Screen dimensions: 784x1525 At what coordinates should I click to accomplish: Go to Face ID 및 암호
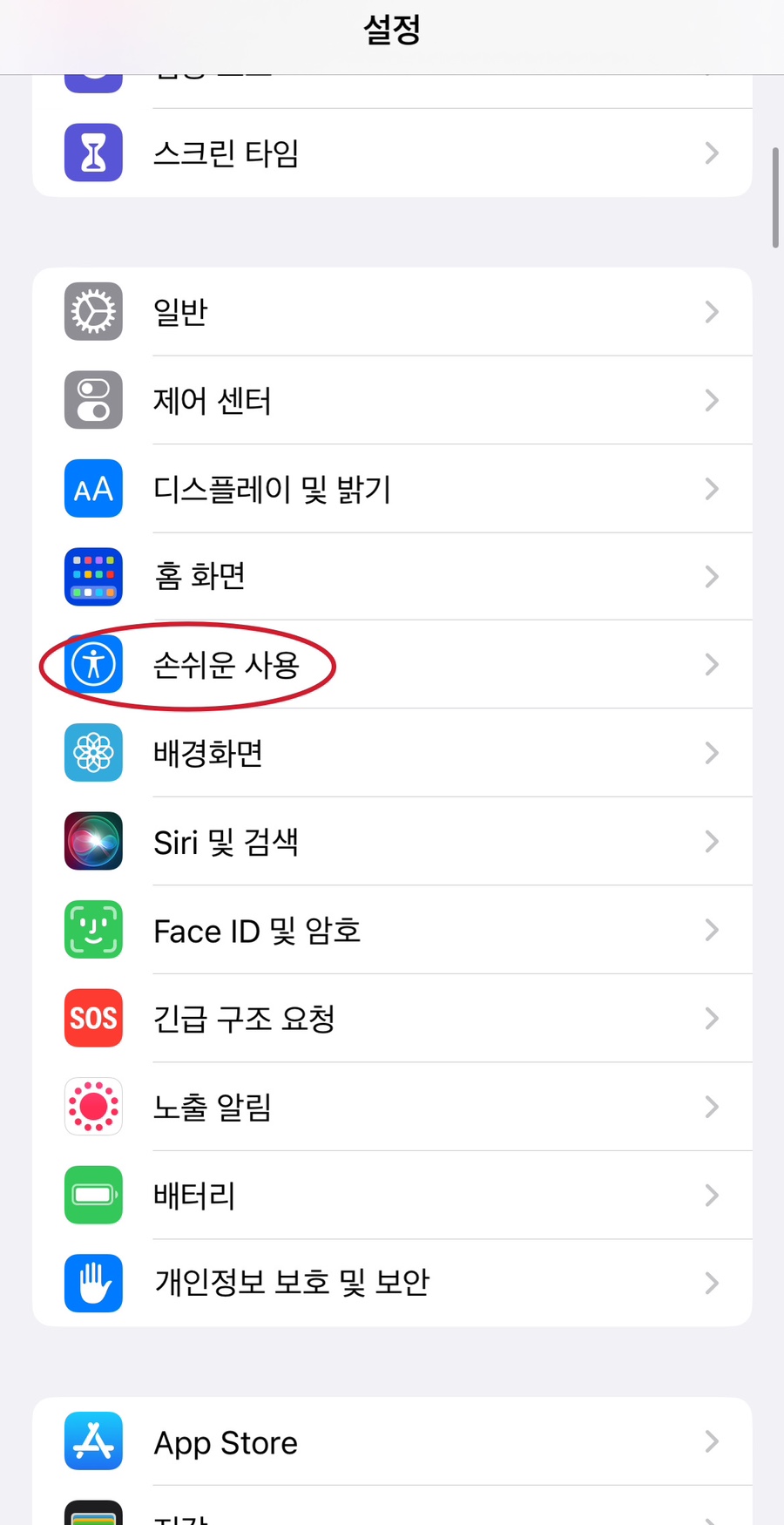[x=392, y=930]
